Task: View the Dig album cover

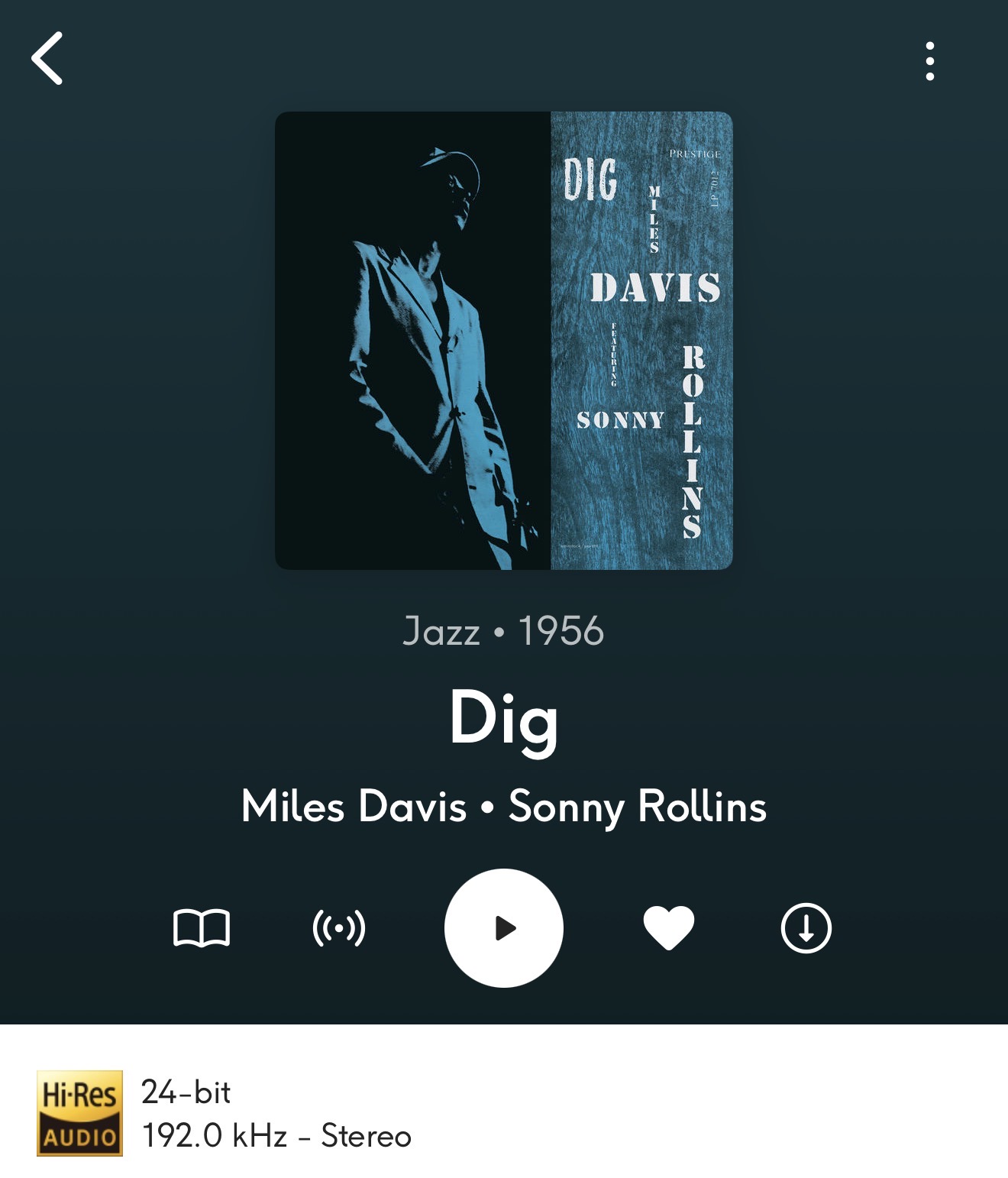Action: click(x=504, y=340)
